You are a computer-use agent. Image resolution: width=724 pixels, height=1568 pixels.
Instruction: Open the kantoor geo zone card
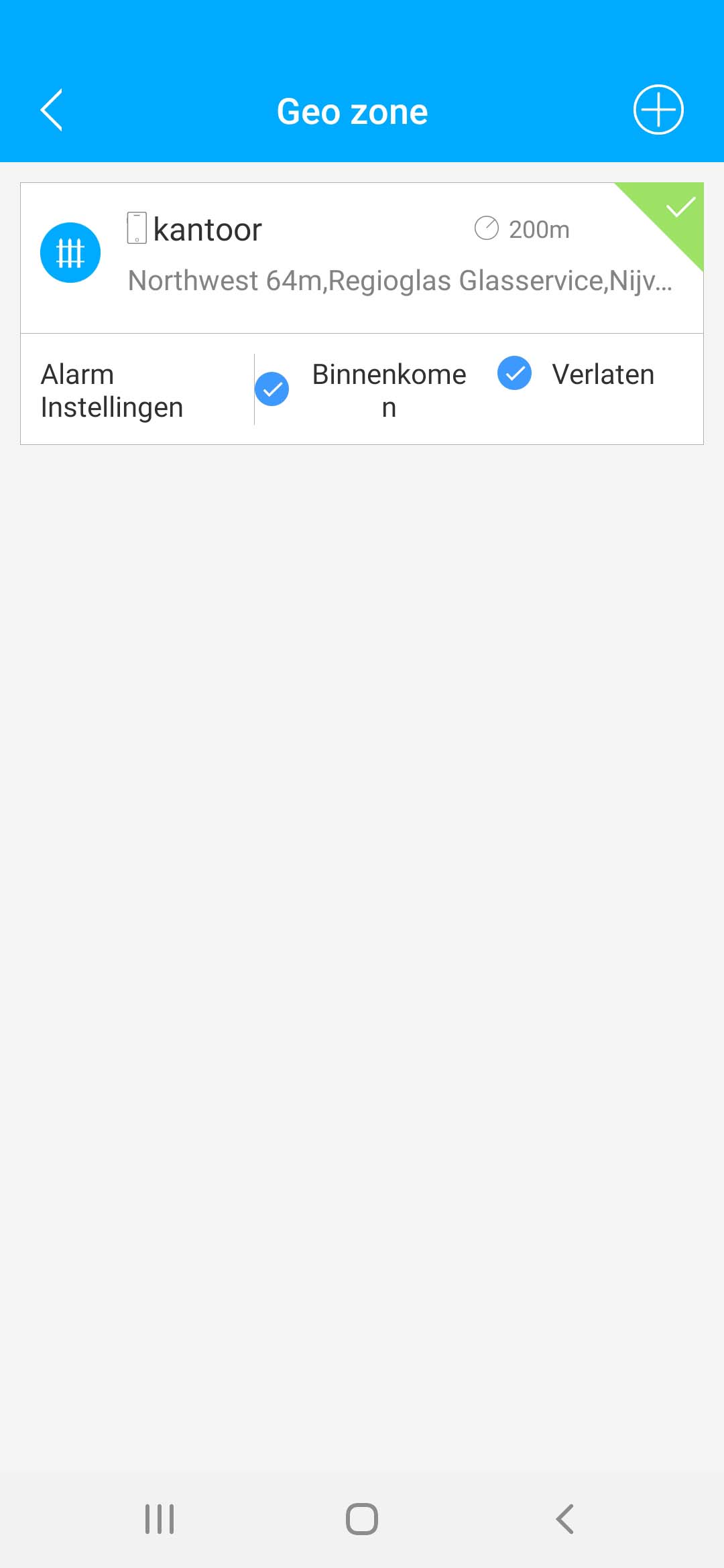362,258
